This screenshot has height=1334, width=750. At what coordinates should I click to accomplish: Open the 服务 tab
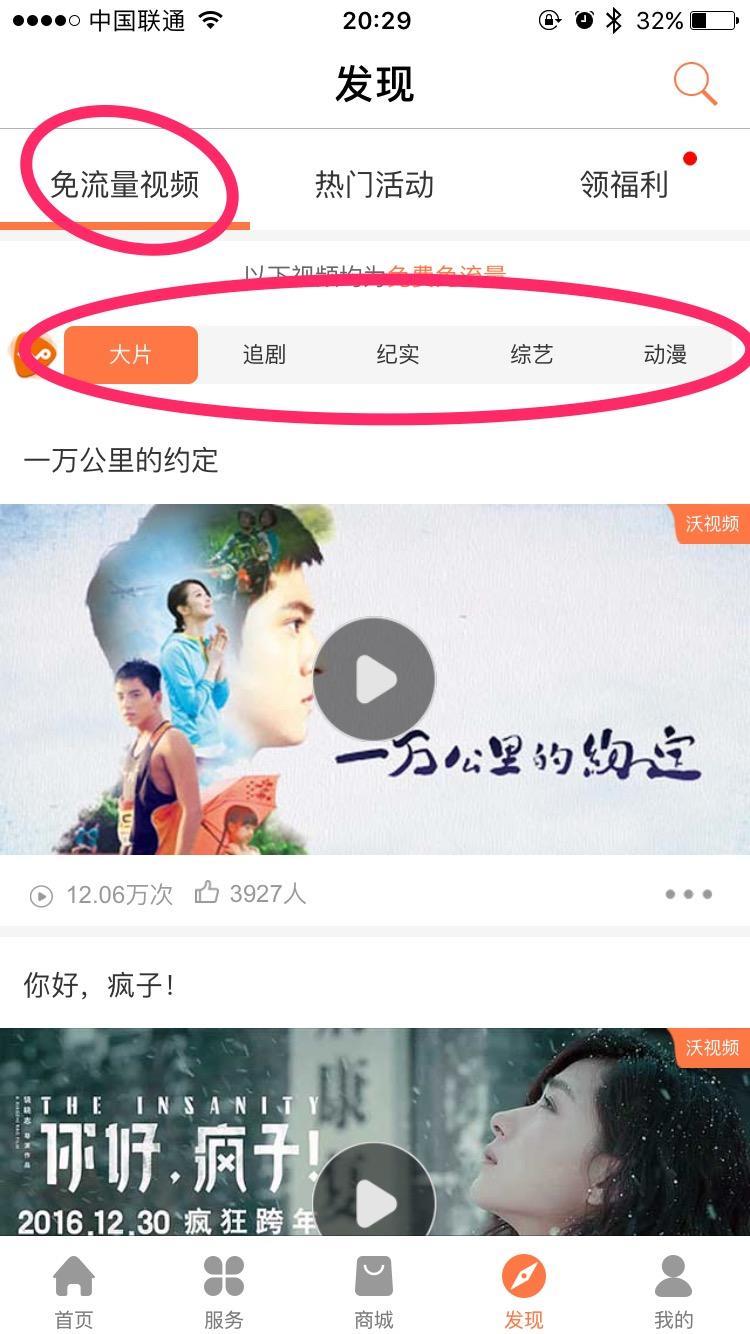coord(224,1293)
